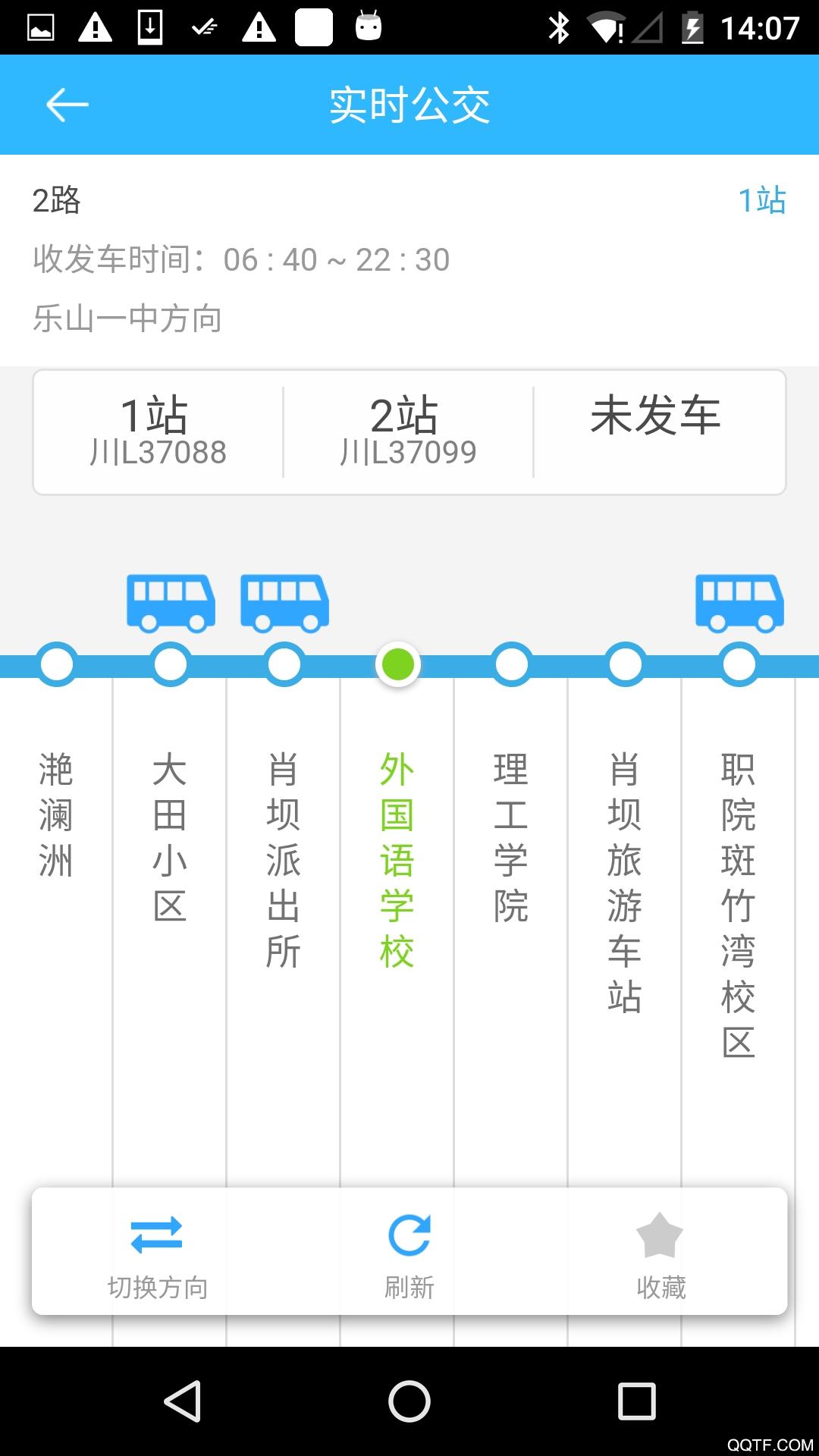Open the Android home screen
This screenshot has width=819, height=1456.
[409, 1401]
